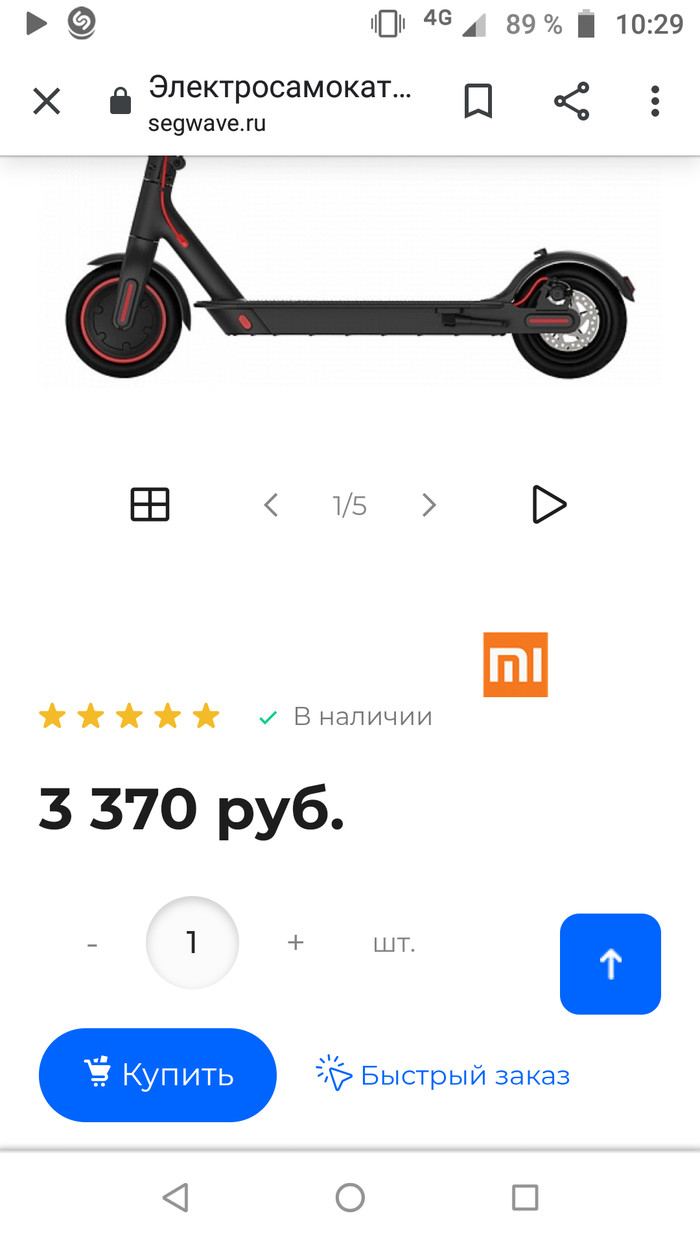Tap the quantity field showing 1
Screen dimensions: 700x1244
(x=192, y=943)
